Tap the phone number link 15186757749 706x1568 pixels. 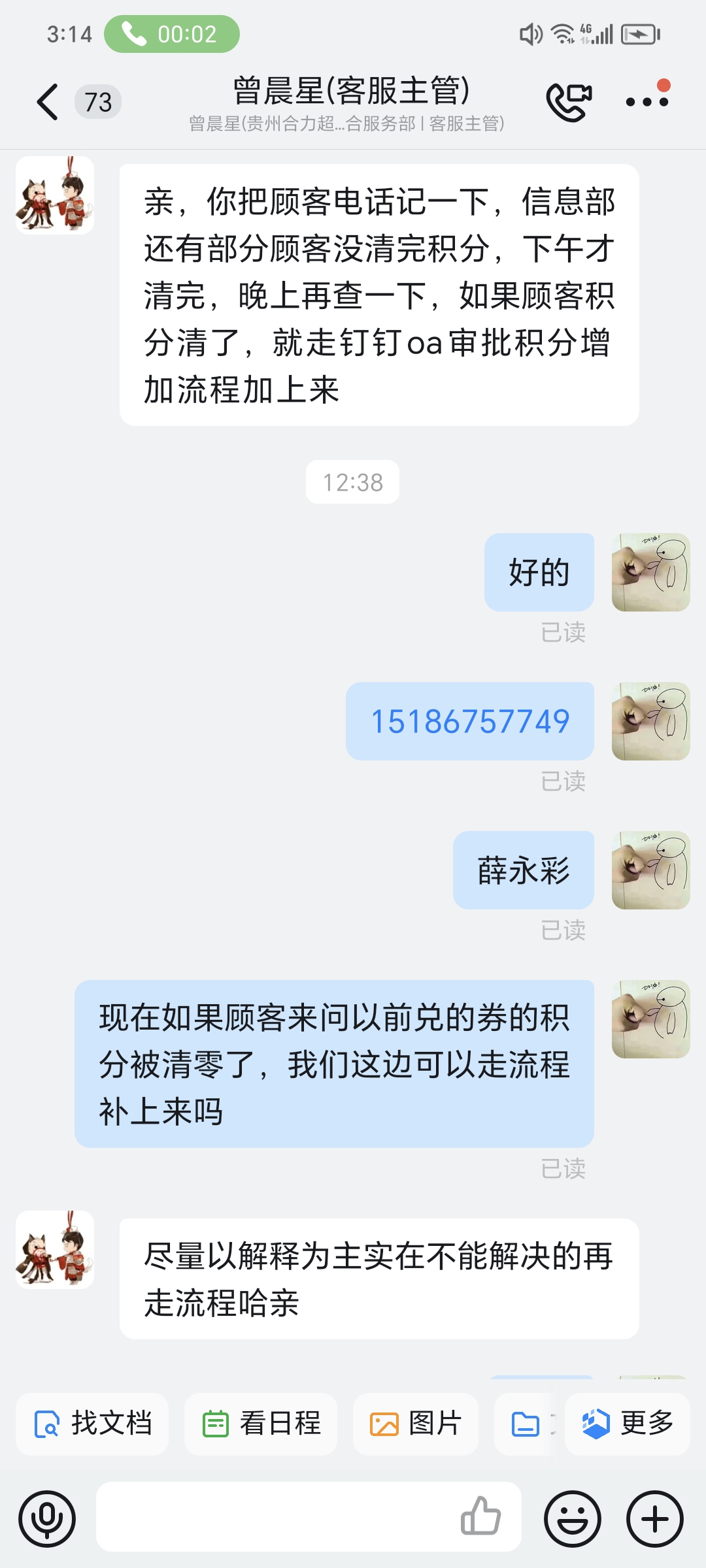point(470,721)
